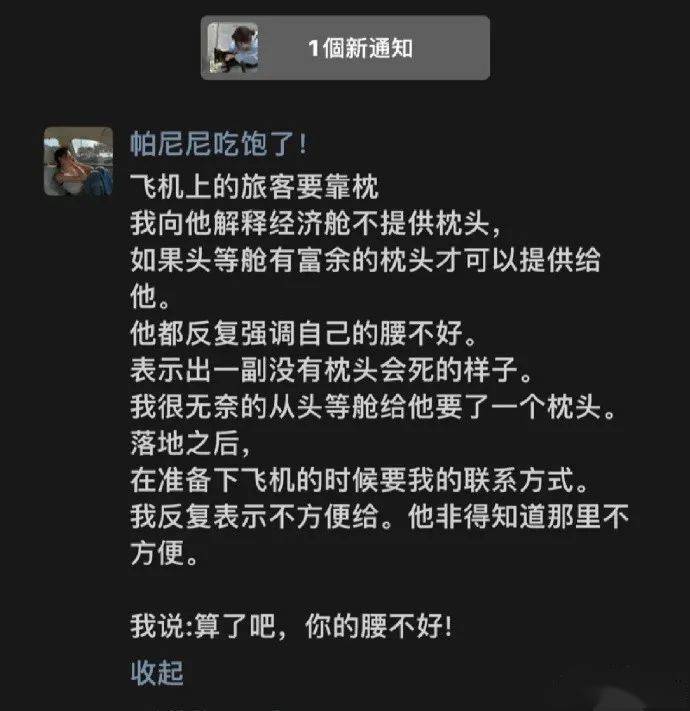Open the username 帕尼尼吃饱了!
Screen dimensions: 690x711
pyautogui.click(x=219, y=146)
